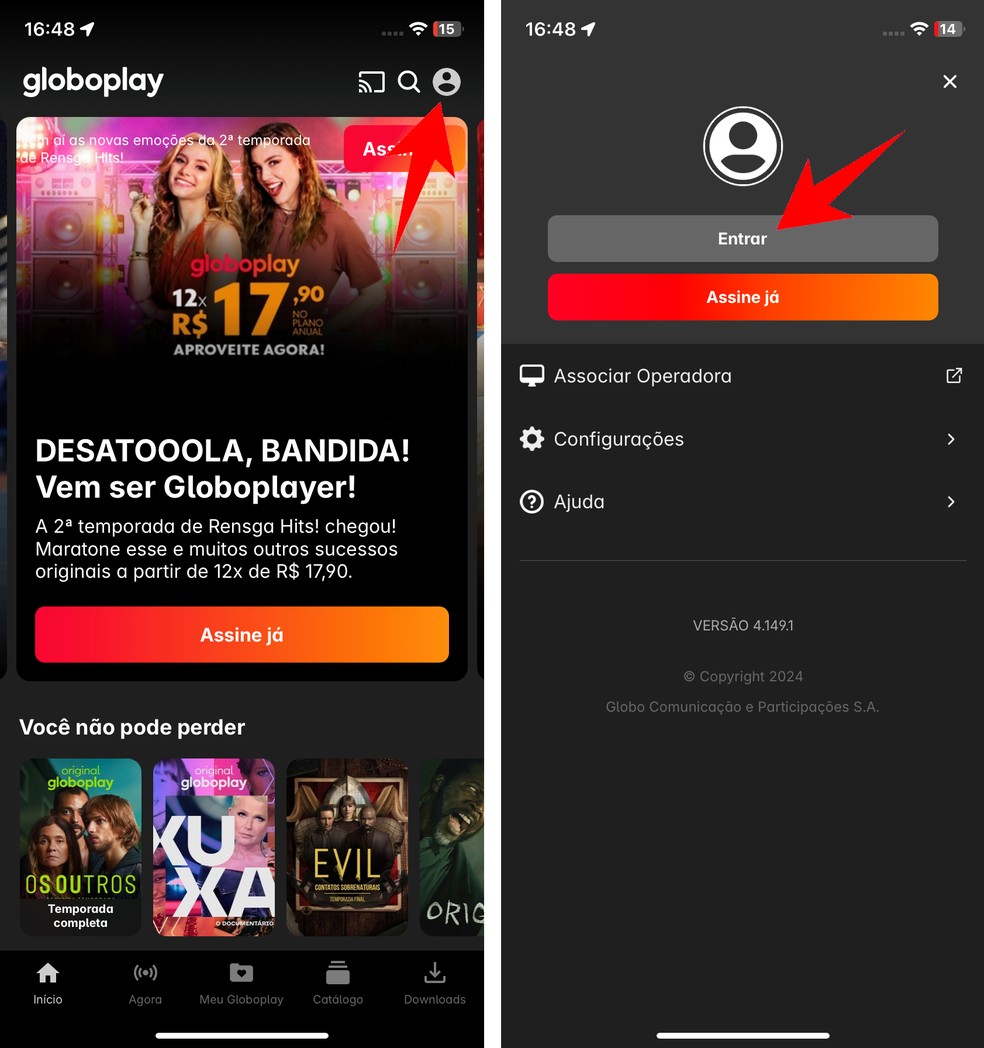Open Configurações settings row
Screen dimensions: 984x1048
pos(740,439)
